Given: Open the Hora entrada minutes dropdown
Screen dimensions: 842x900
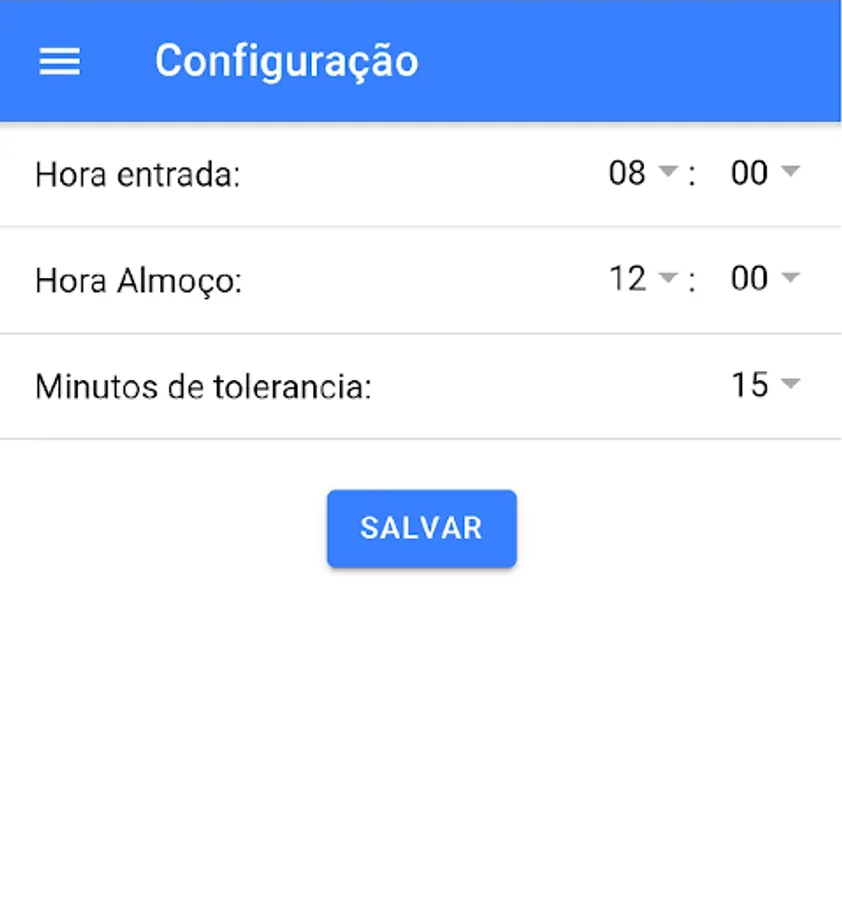Looking at the screenshot, I should [x=765, y=174].
